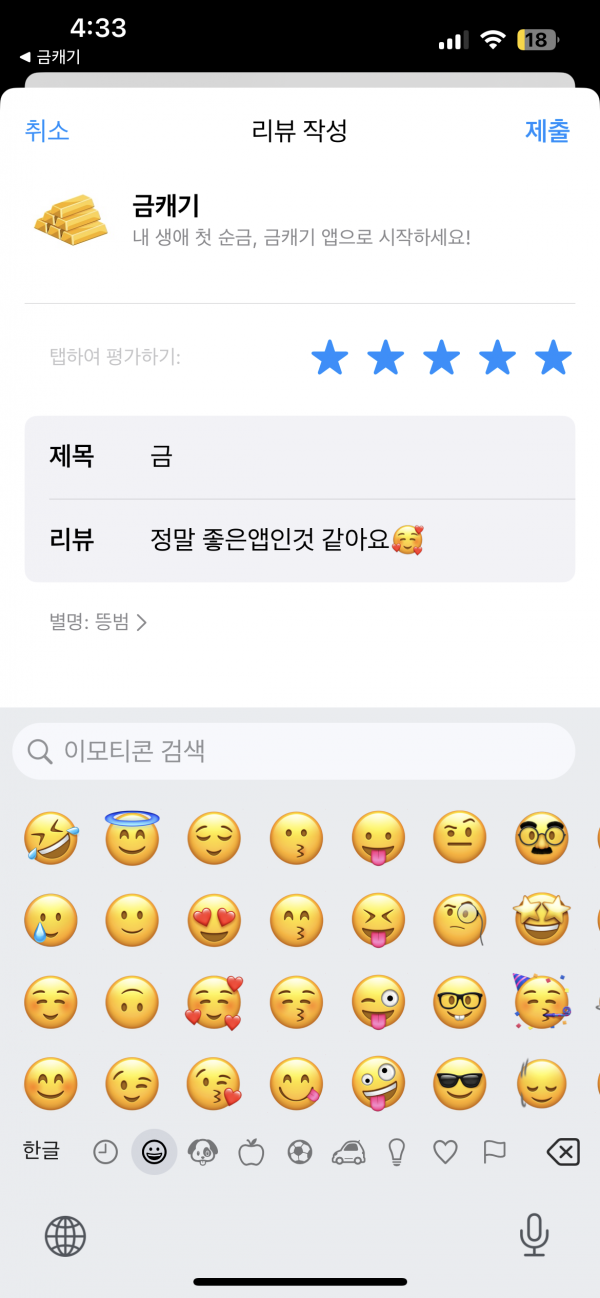Edit the 리뷰 review text field

point(300,540)
